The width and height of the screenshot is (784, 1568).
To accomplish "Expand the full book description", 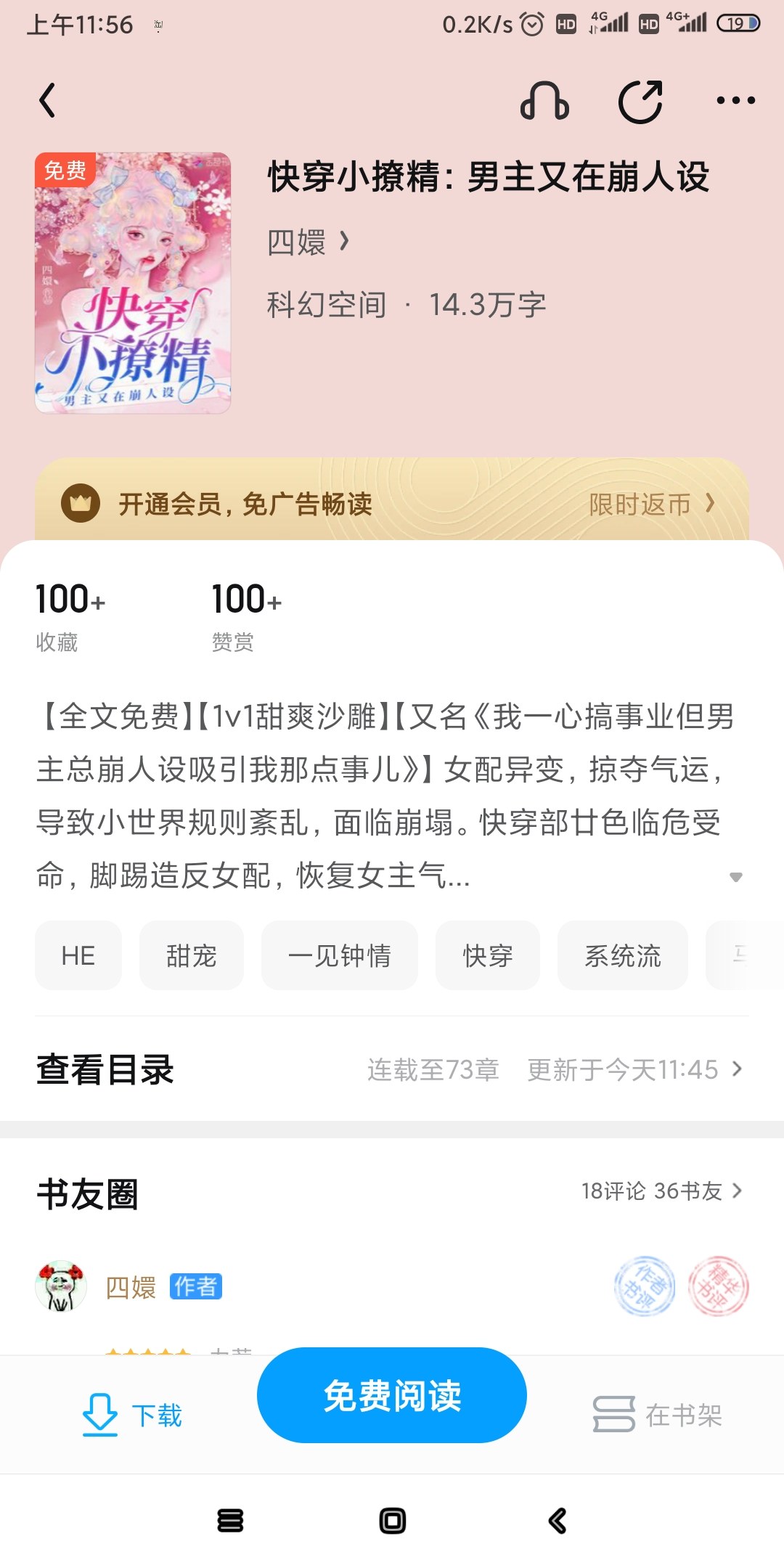I will 735,877.
